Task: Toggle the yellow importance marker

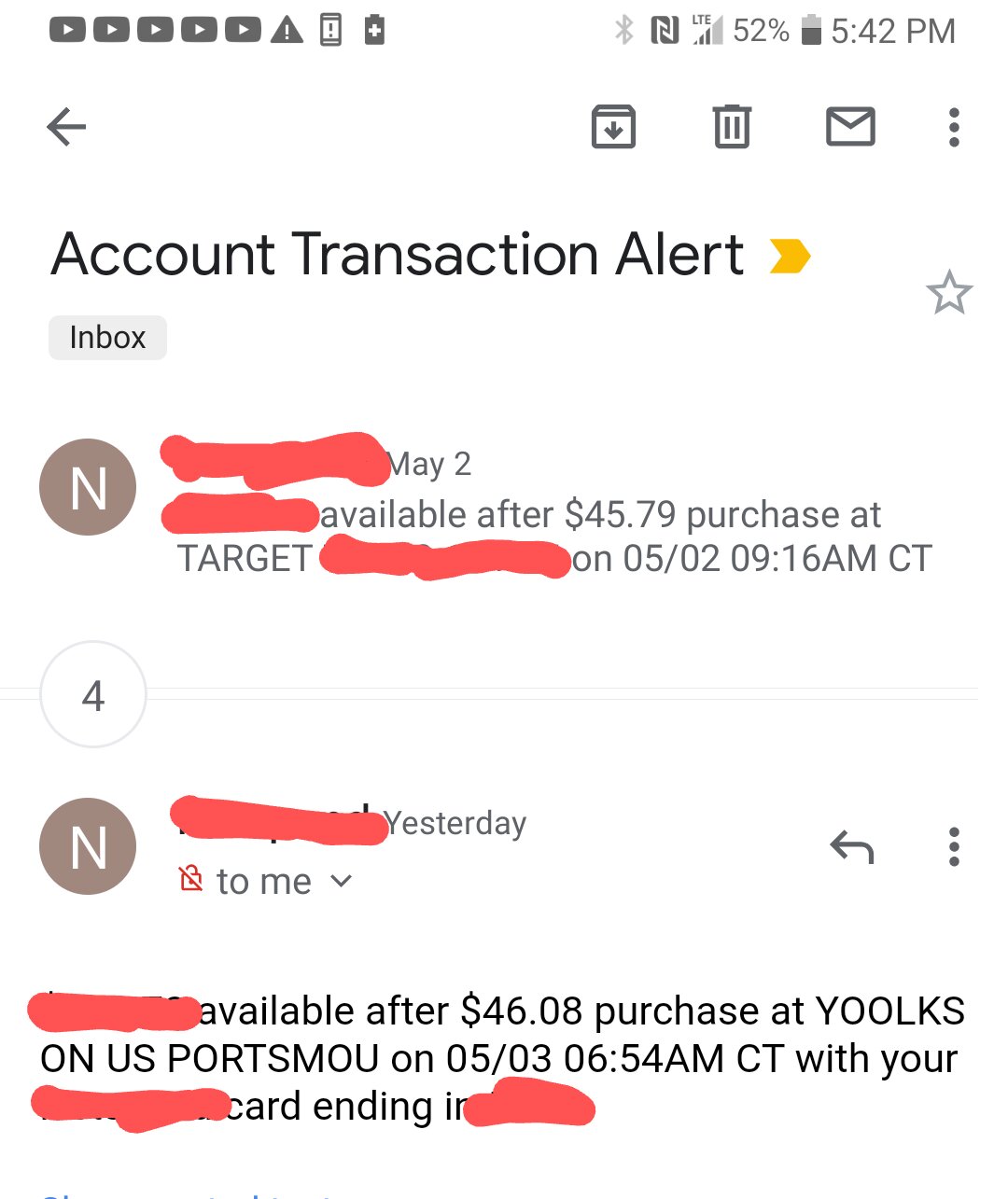Action: point(790,256)
